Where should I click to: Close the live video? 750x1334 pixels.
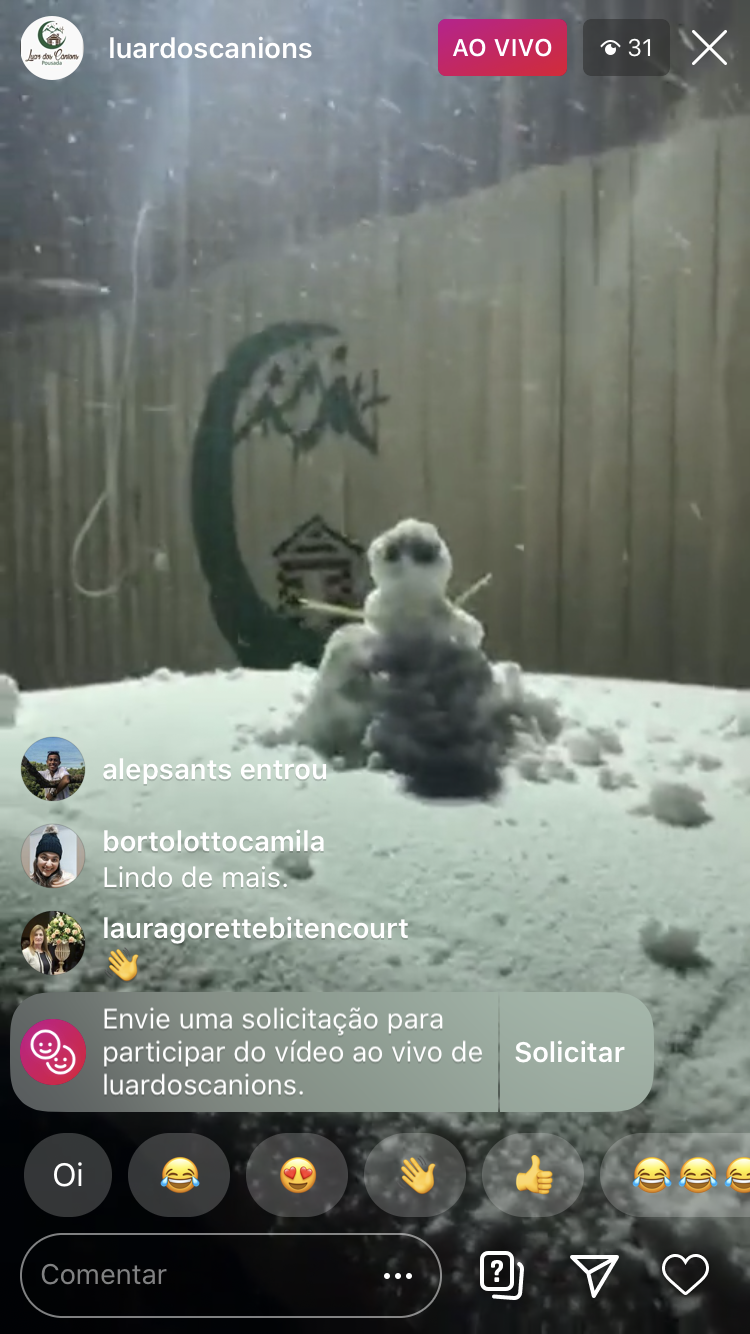pos(709,47)
